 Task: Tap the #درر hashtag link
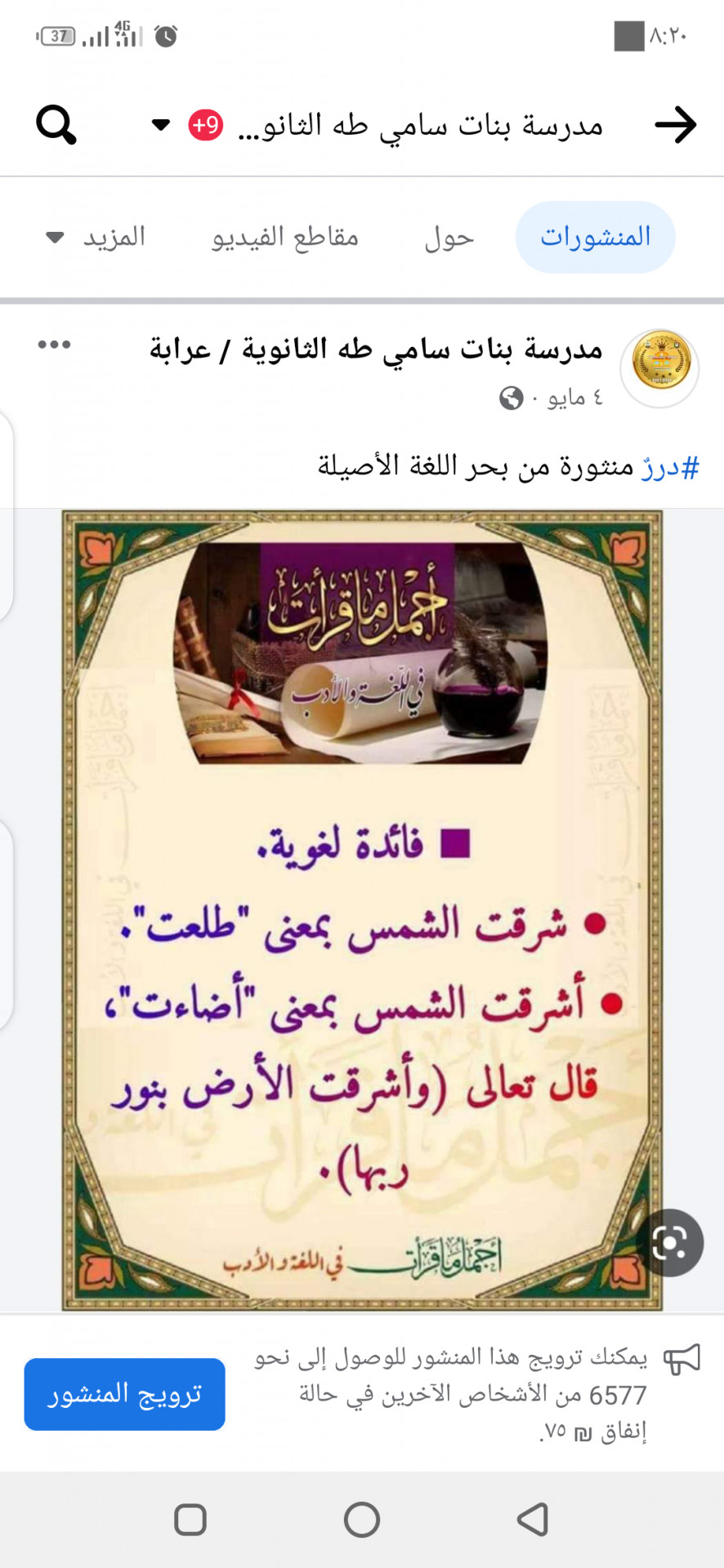pyautogui.click(x=670, y=468)
